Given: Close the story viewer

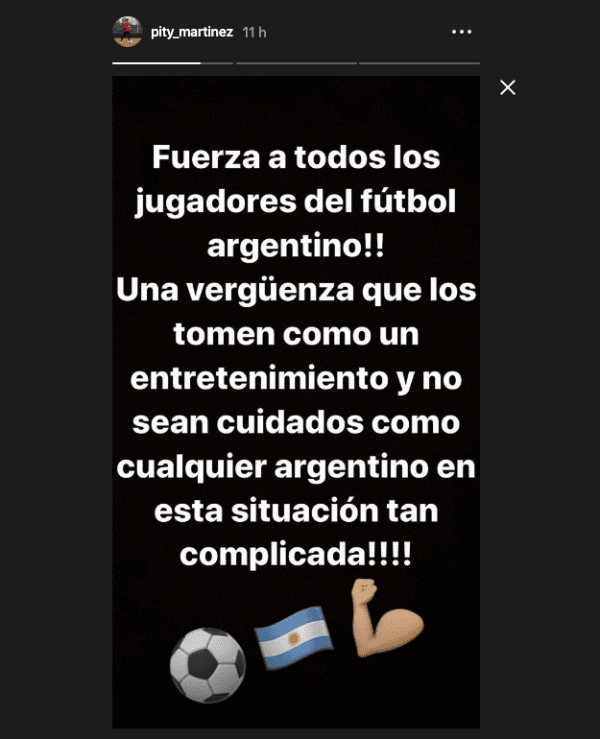Looking at the screenshot, I should 508,88.
